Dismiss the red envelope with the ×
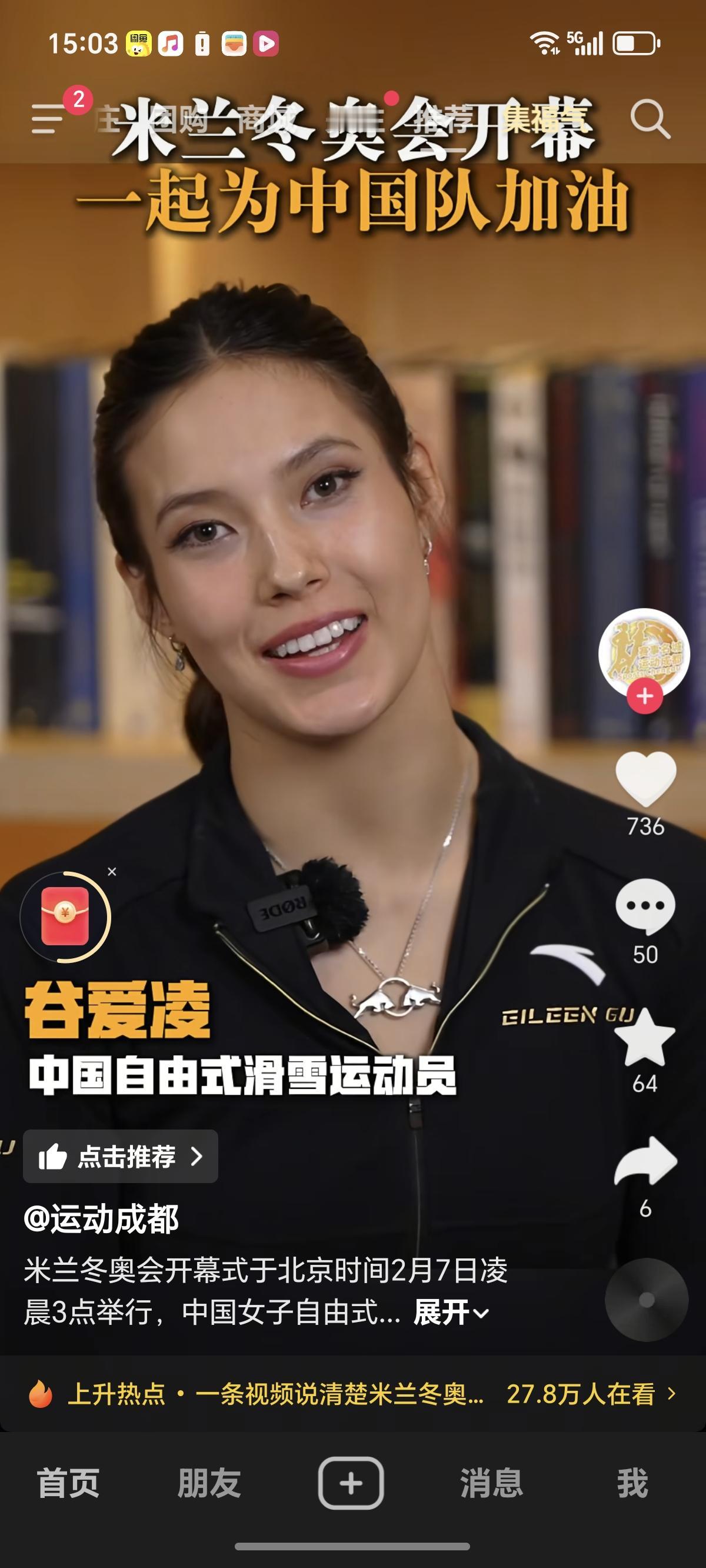The height and width of the screenshot is (1568, 706). tap(112, 871)
